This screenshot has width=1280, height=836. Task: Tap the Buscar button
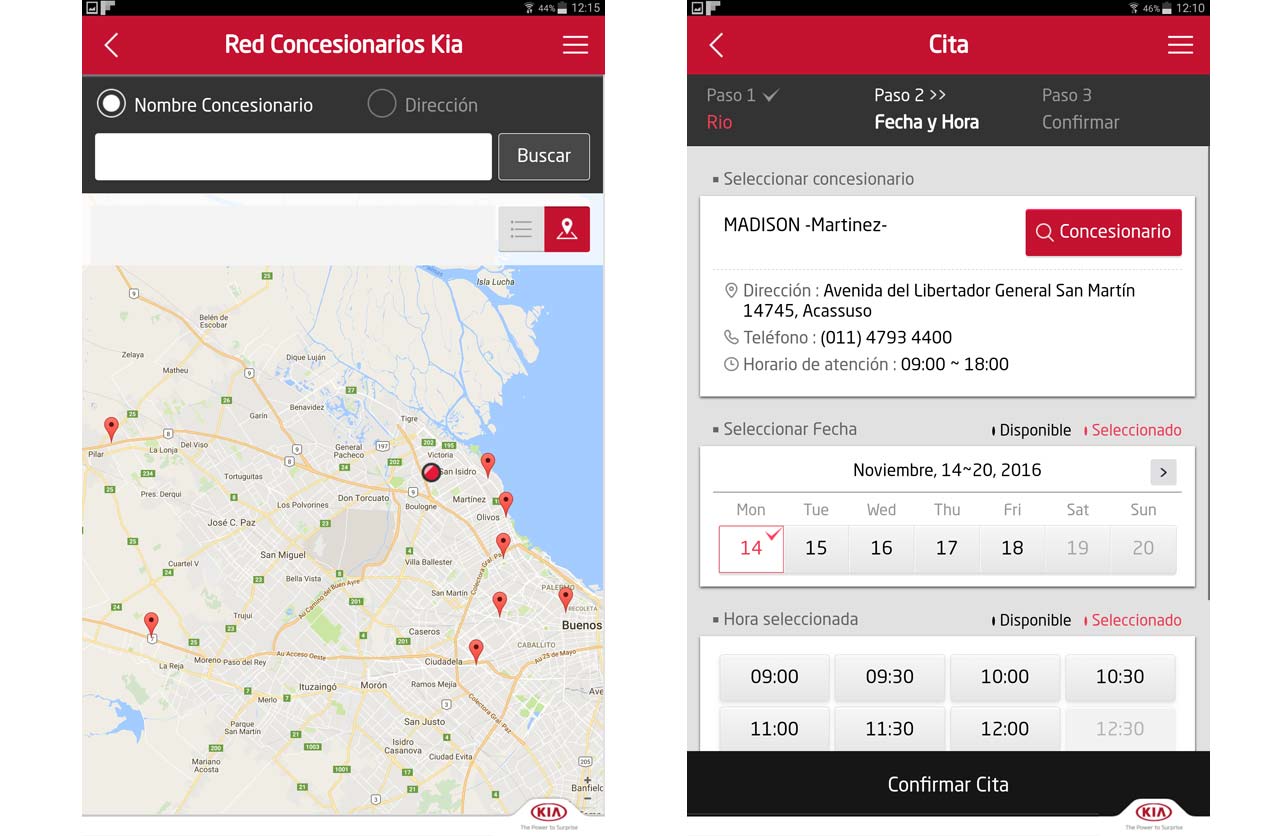click(544, 157)
